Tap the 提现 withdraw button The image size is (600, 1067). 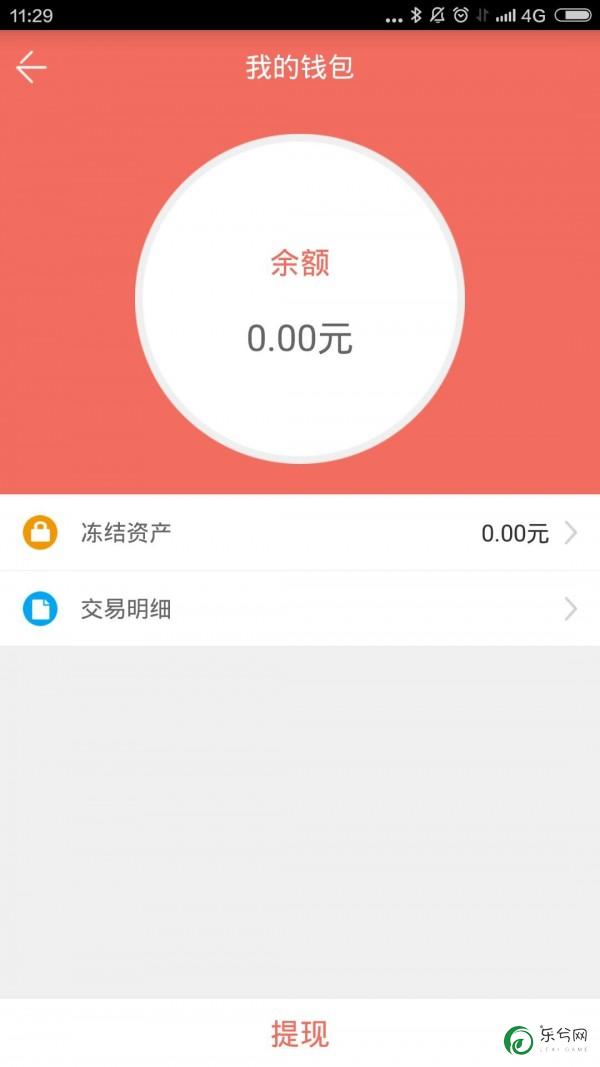click(x=300, y=1033)
